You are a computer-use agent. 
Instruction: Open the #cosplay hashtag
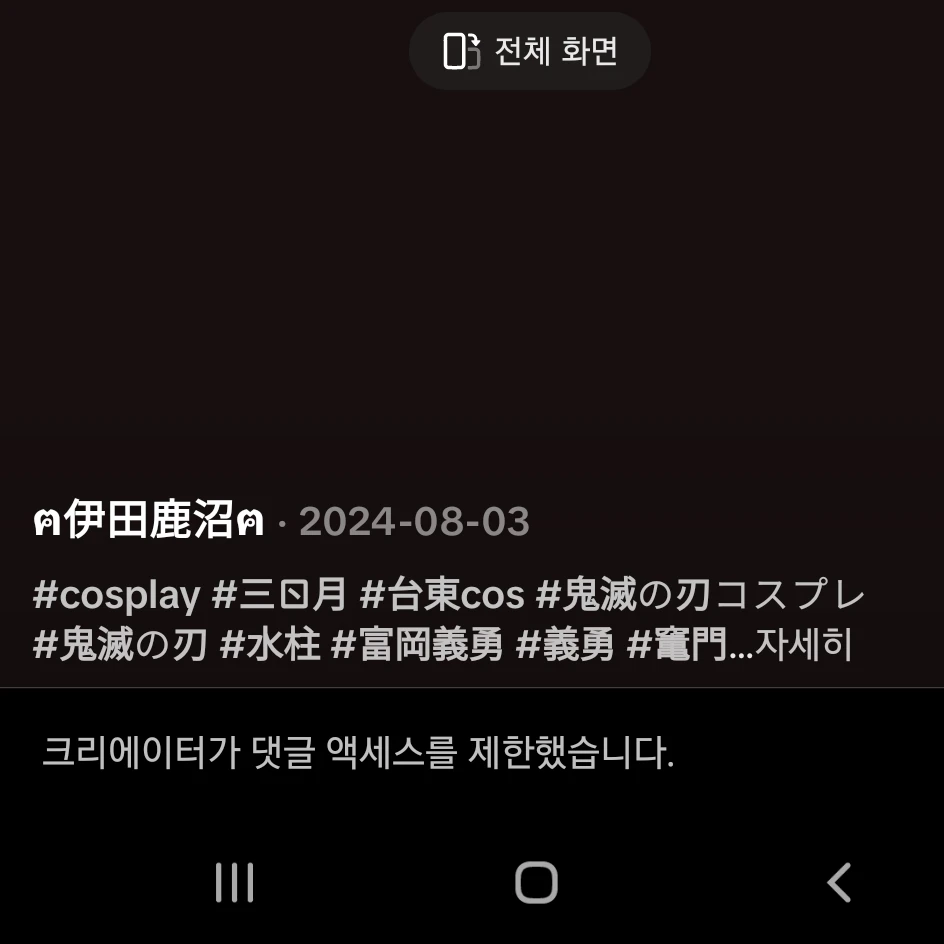[x=116, y=596]
